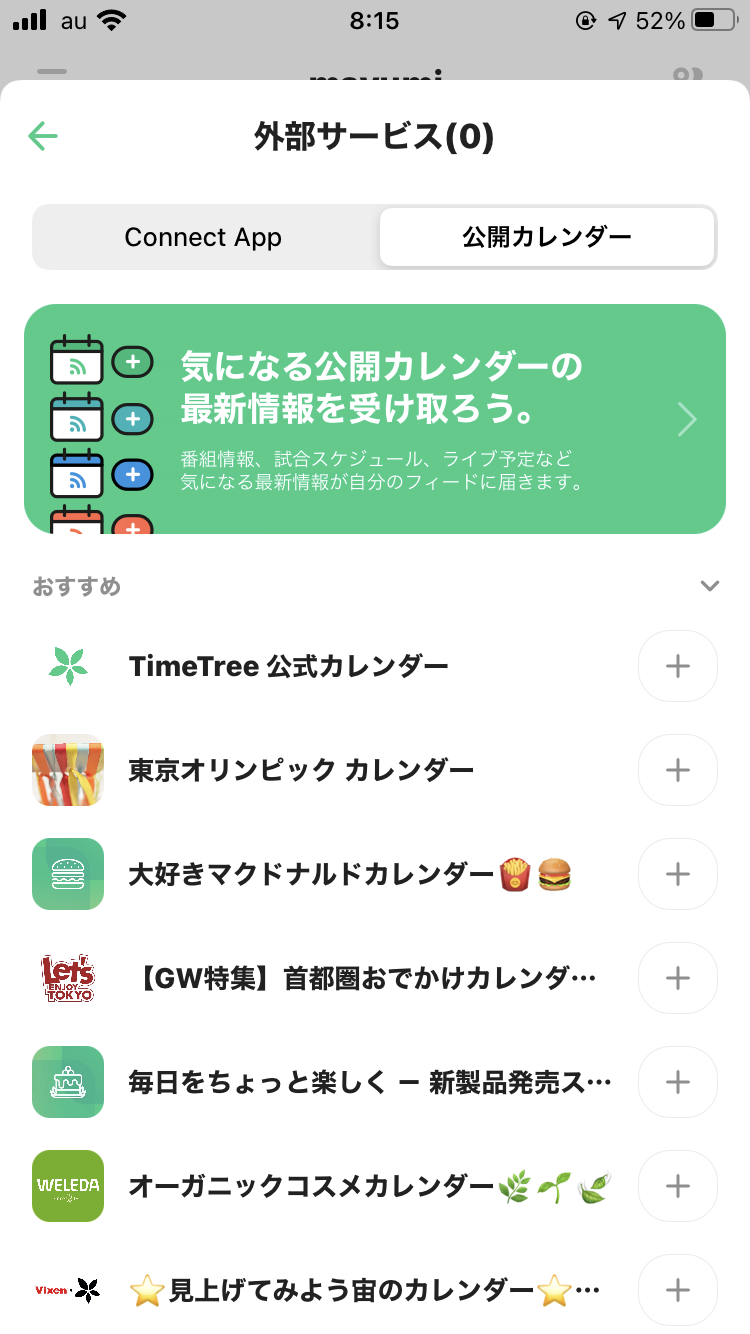750x1334 pixels.
Task: Add the 毎日をちょっと楽しく calendar
Action: 677,1082
